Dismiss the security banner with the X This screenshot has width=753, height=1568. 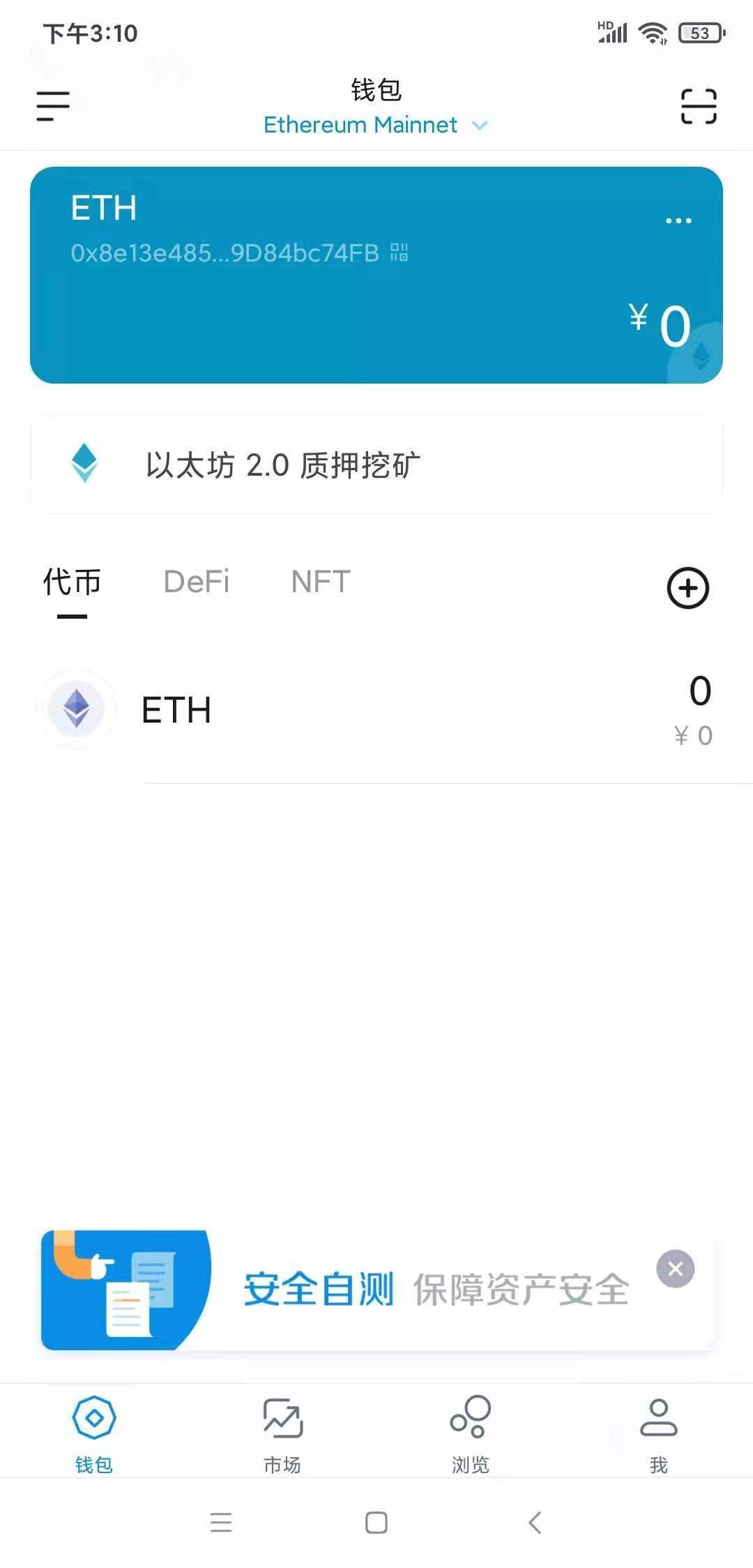coord(674,1268)
